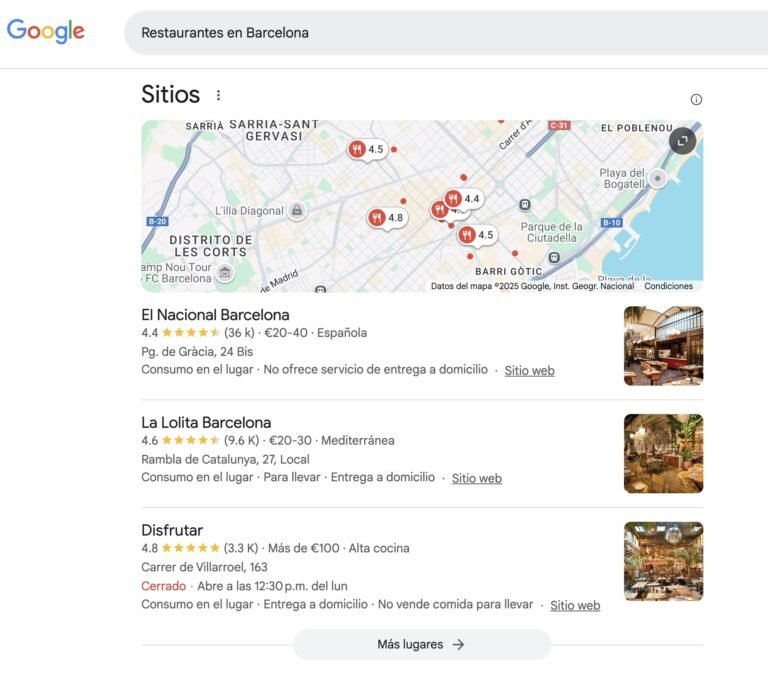Screen dimensions: 768x673
Task: Open the La Lolita Barcelona listing
Action: (206, 422)
